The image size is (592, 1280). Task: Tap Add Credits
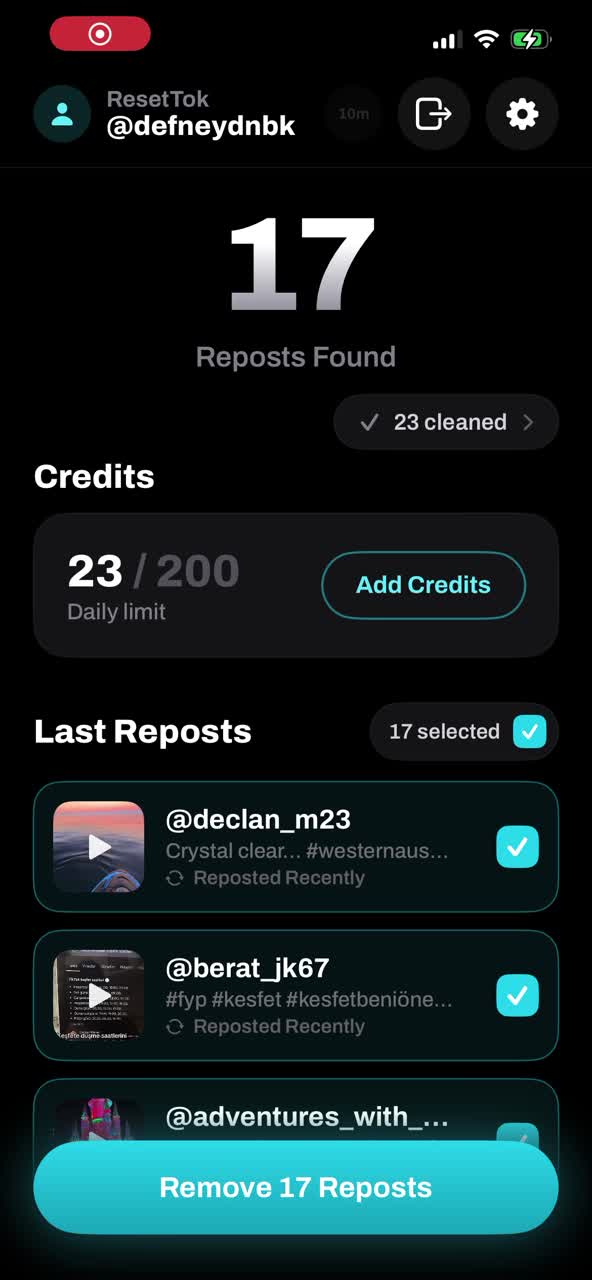[423, 585]
